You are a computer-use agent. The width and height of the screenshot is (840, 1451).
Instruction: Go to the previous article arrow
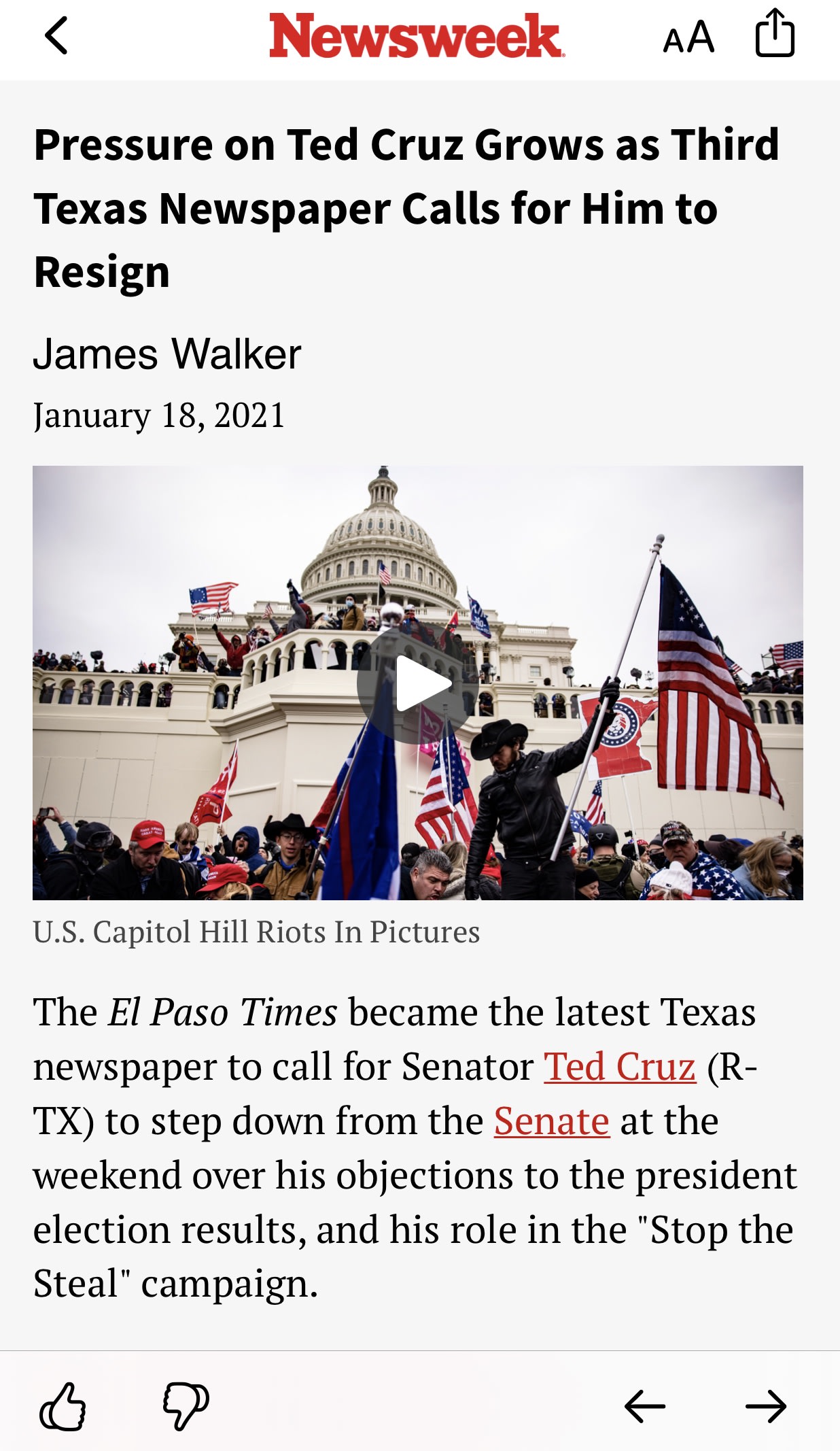644,1406
